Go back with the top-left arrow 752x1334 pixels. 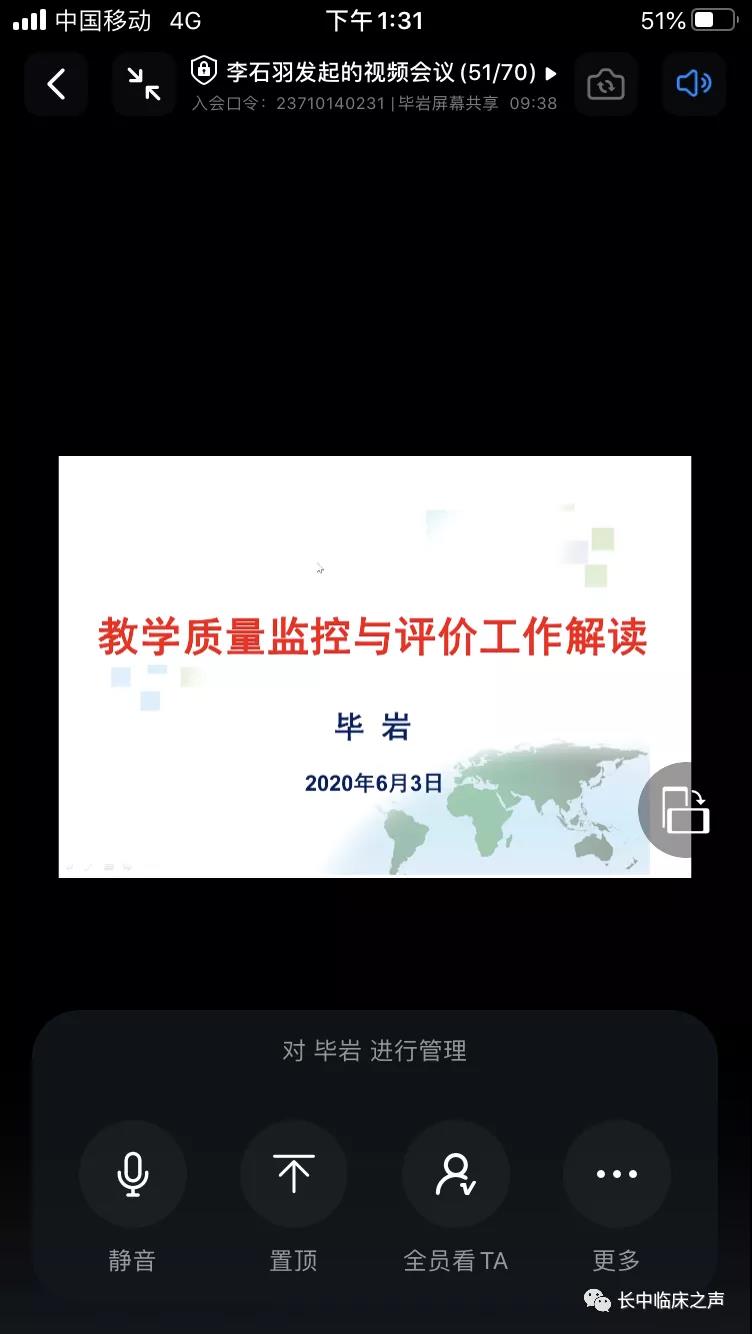pyautogui.click(x=56, y=84)
